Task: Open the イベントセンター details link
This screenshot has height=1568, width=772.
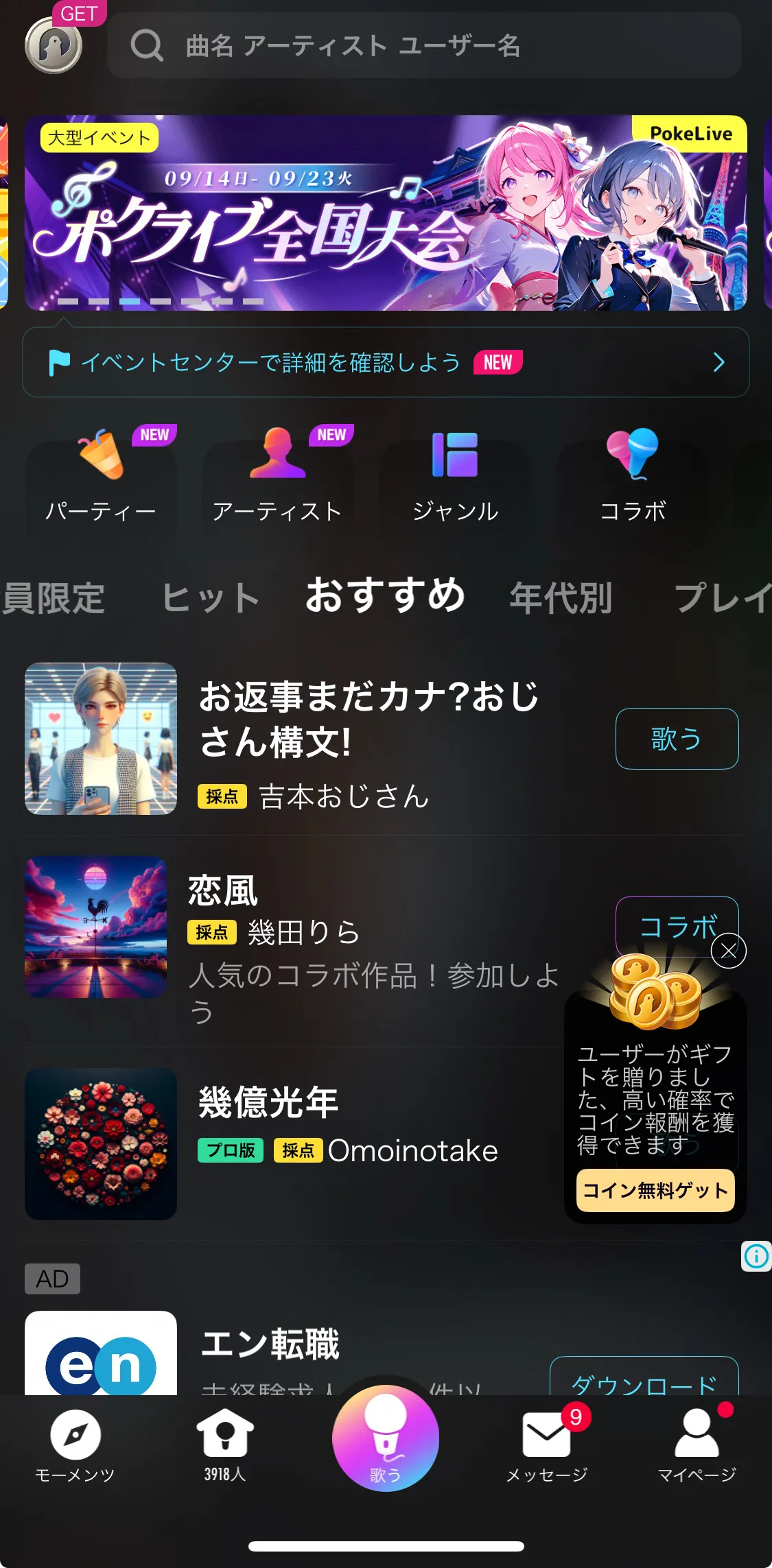Action: click(x=385, y=362)
